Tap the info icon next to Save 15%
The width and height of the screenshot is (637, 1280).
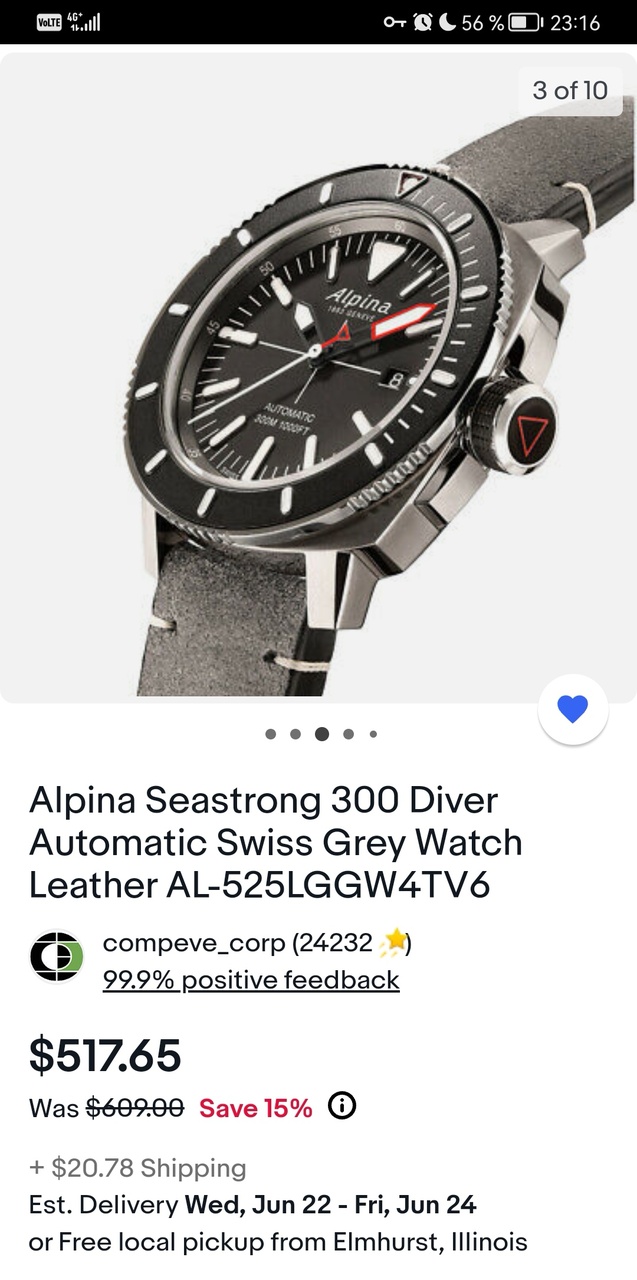(x=342, y=1107)
